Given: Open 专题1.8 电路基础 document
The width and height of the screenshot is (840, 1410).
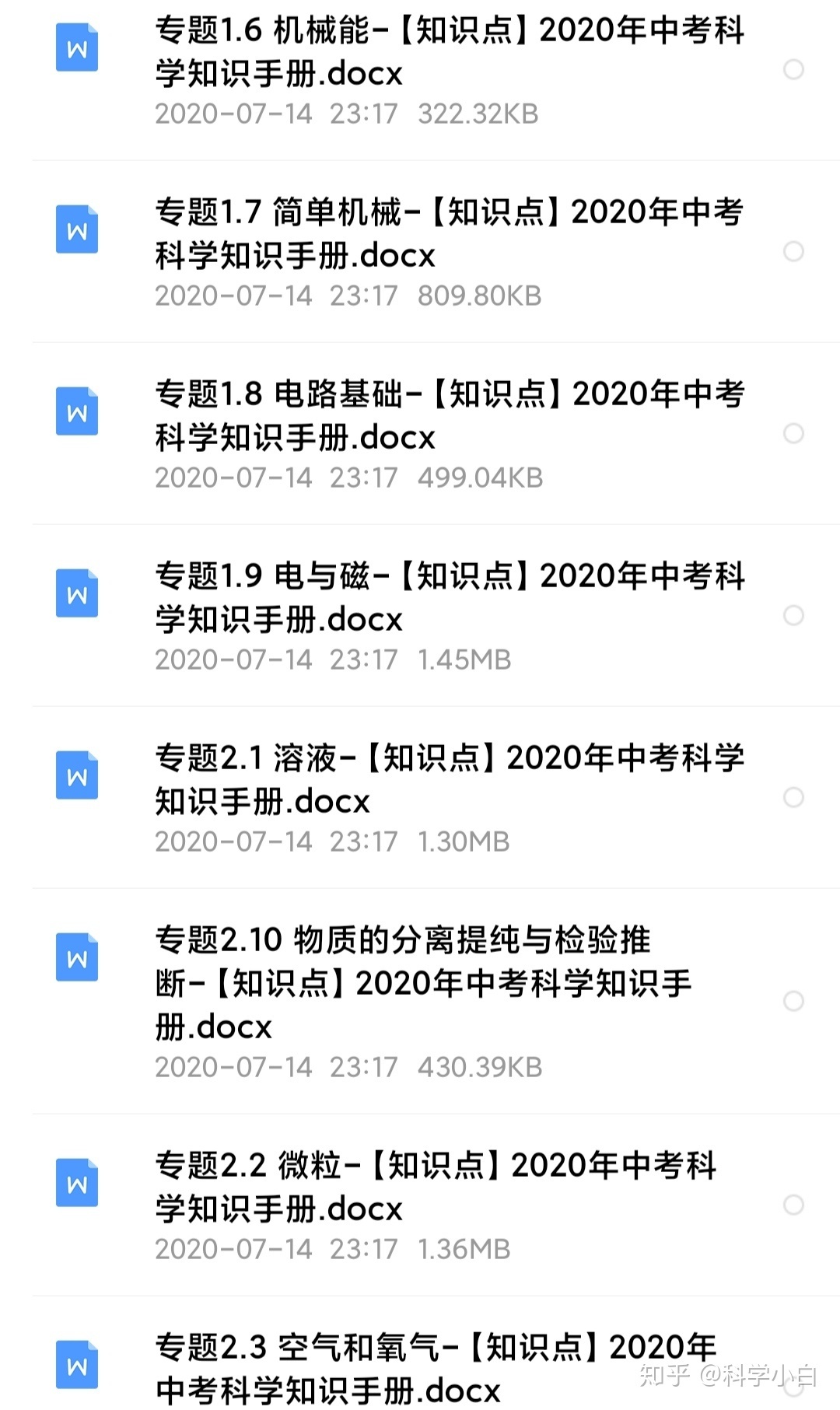Looking at the screenshot, I should pyautogui.click(x=450, y=415).
